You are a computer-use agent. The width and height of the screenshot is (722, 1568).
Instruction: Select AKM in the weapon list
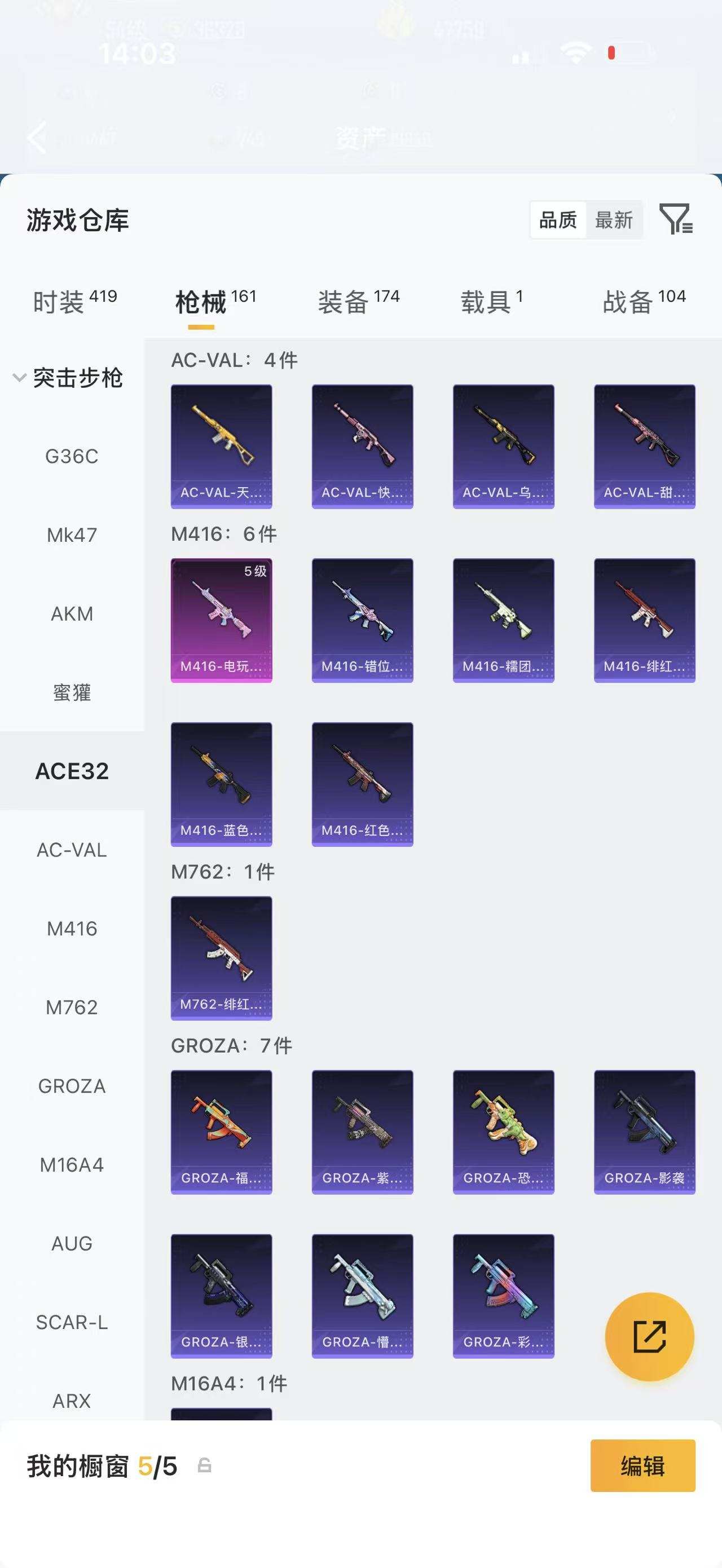72,613
